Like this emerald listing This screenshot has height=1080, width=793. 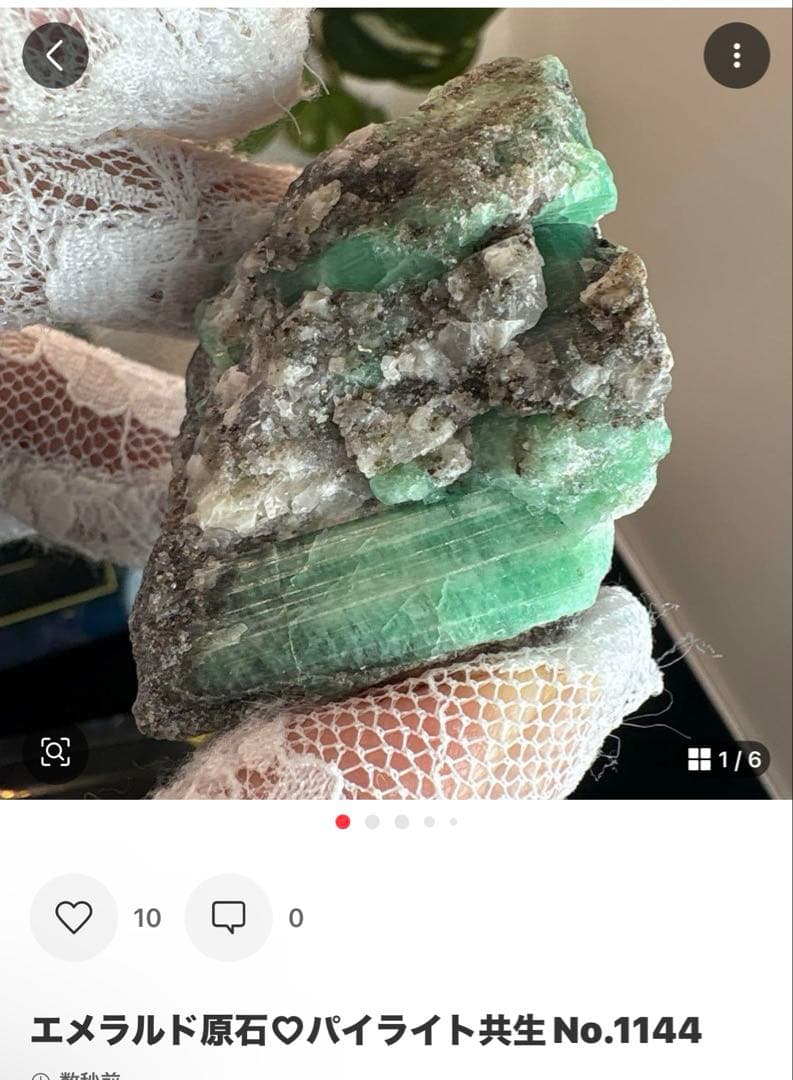coord(73,917)
